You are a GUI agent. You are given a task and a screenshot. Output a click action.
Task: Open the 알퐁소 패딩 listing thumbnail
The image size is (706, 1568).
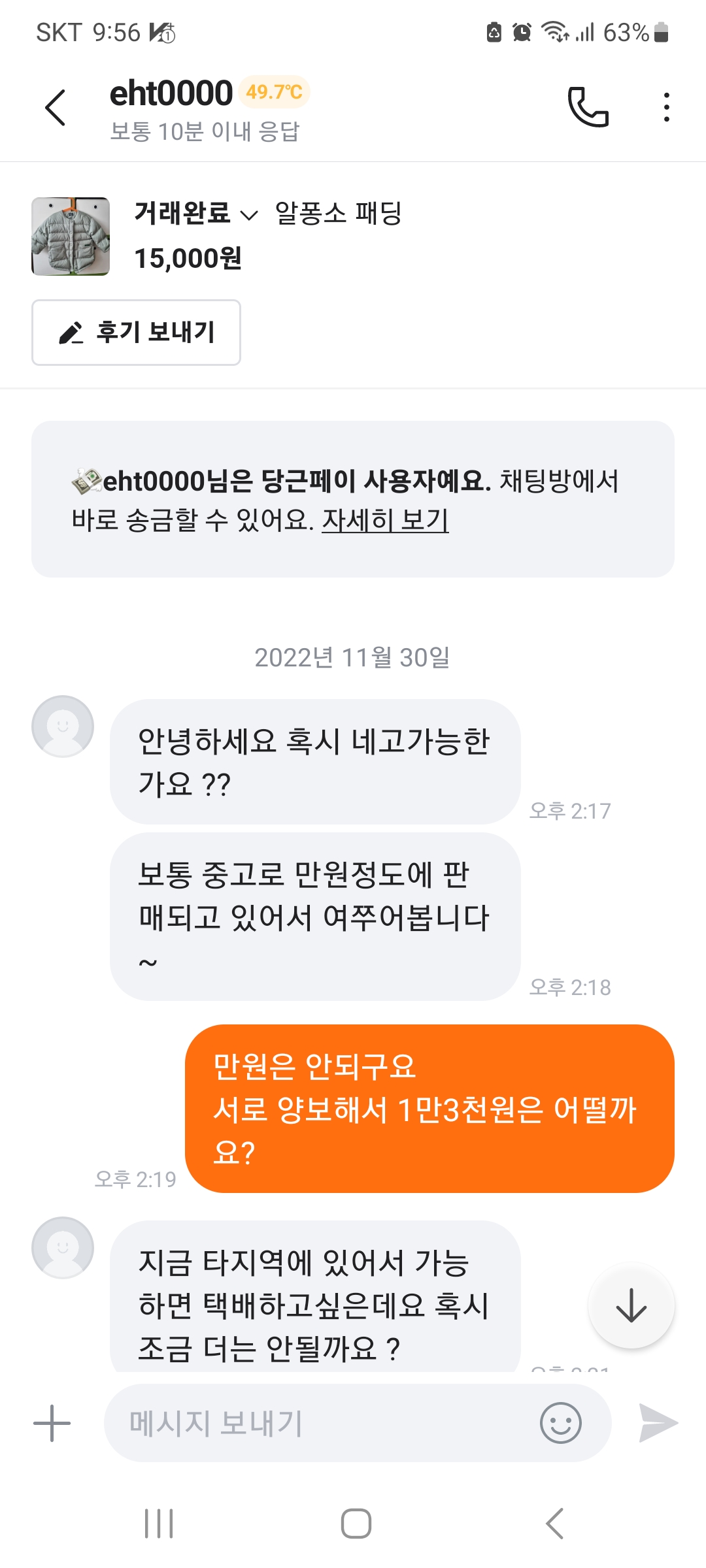71,237
